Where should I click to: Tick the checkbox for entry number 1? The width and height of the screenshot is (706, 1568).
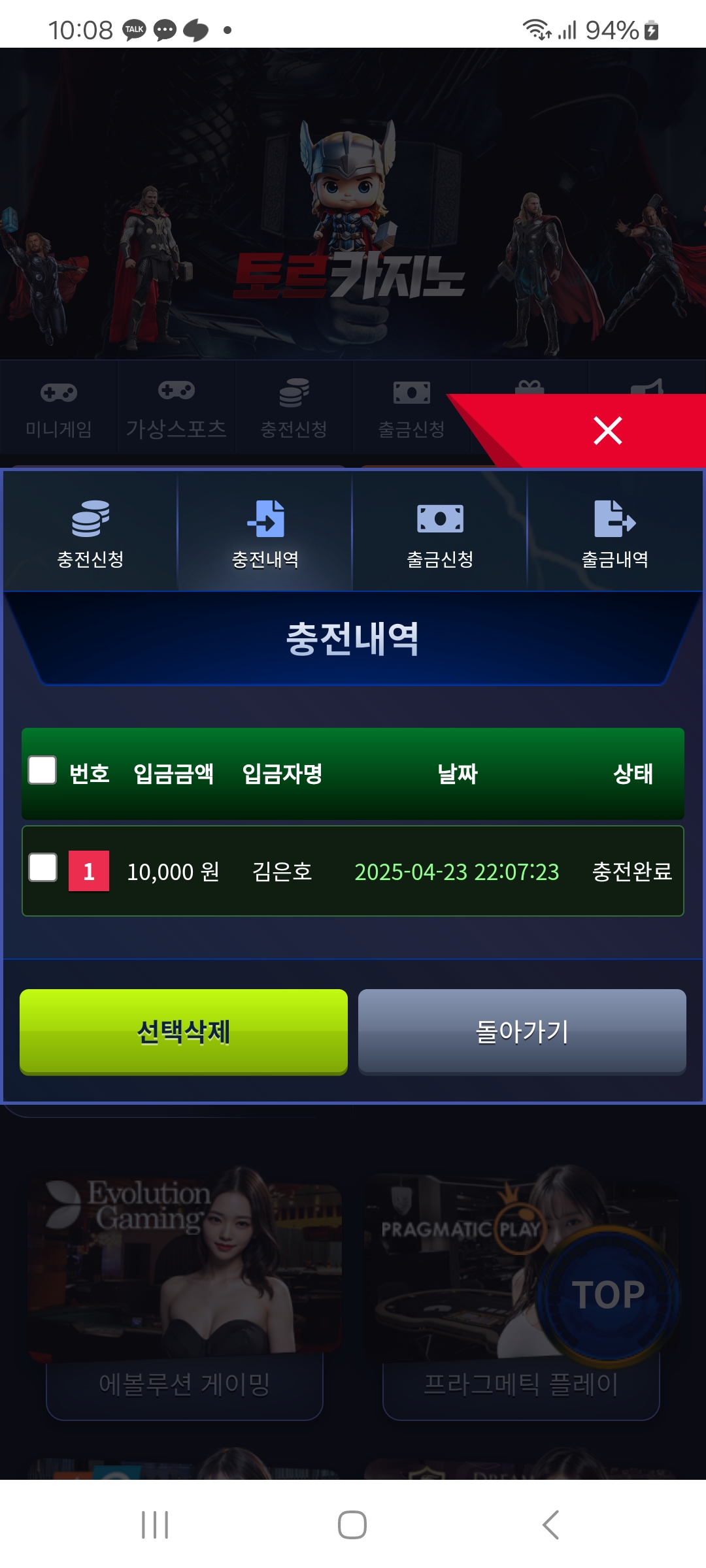(x=43, y=868)
